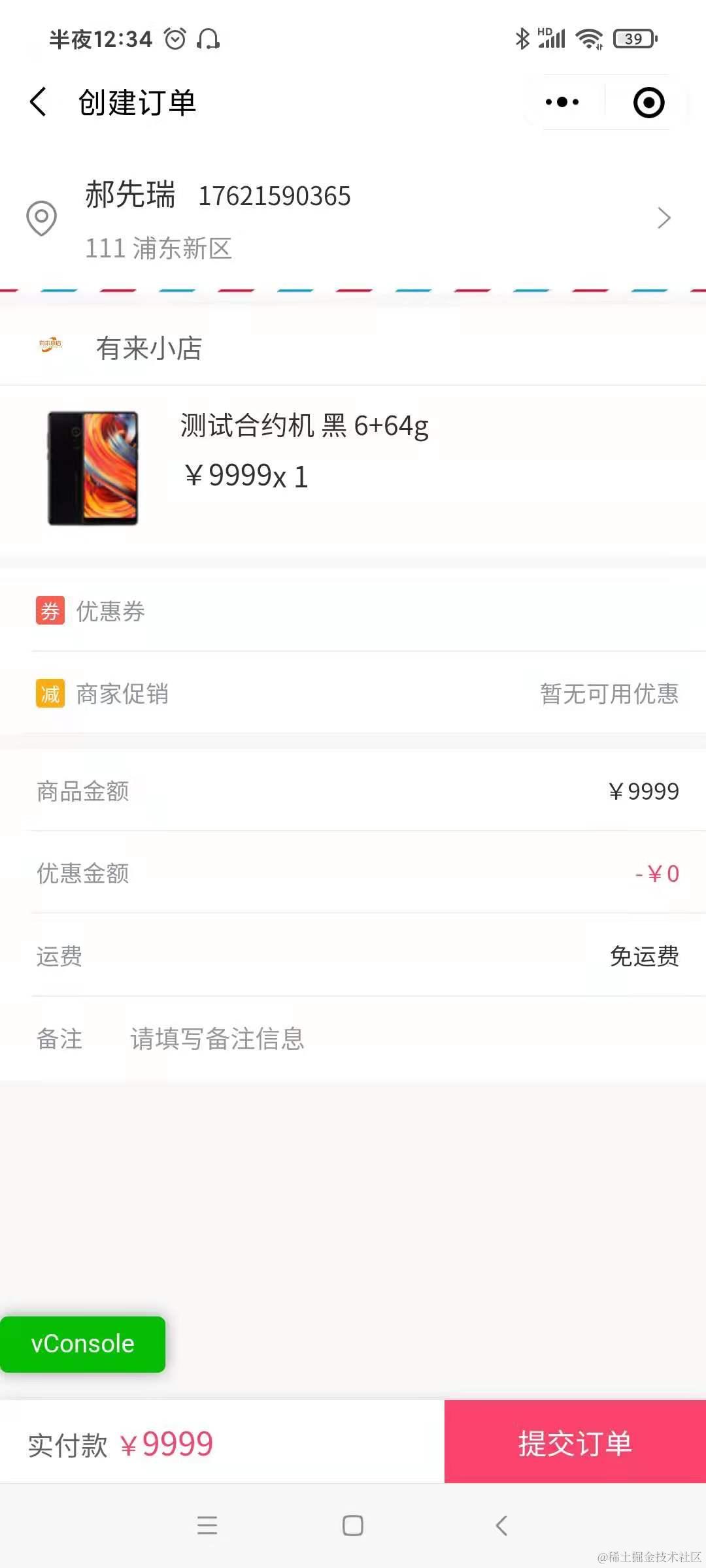The image size is (706, 1568).
Task: Focus the 请填写备注信息 remark field
Action: tap(392, 1039)
